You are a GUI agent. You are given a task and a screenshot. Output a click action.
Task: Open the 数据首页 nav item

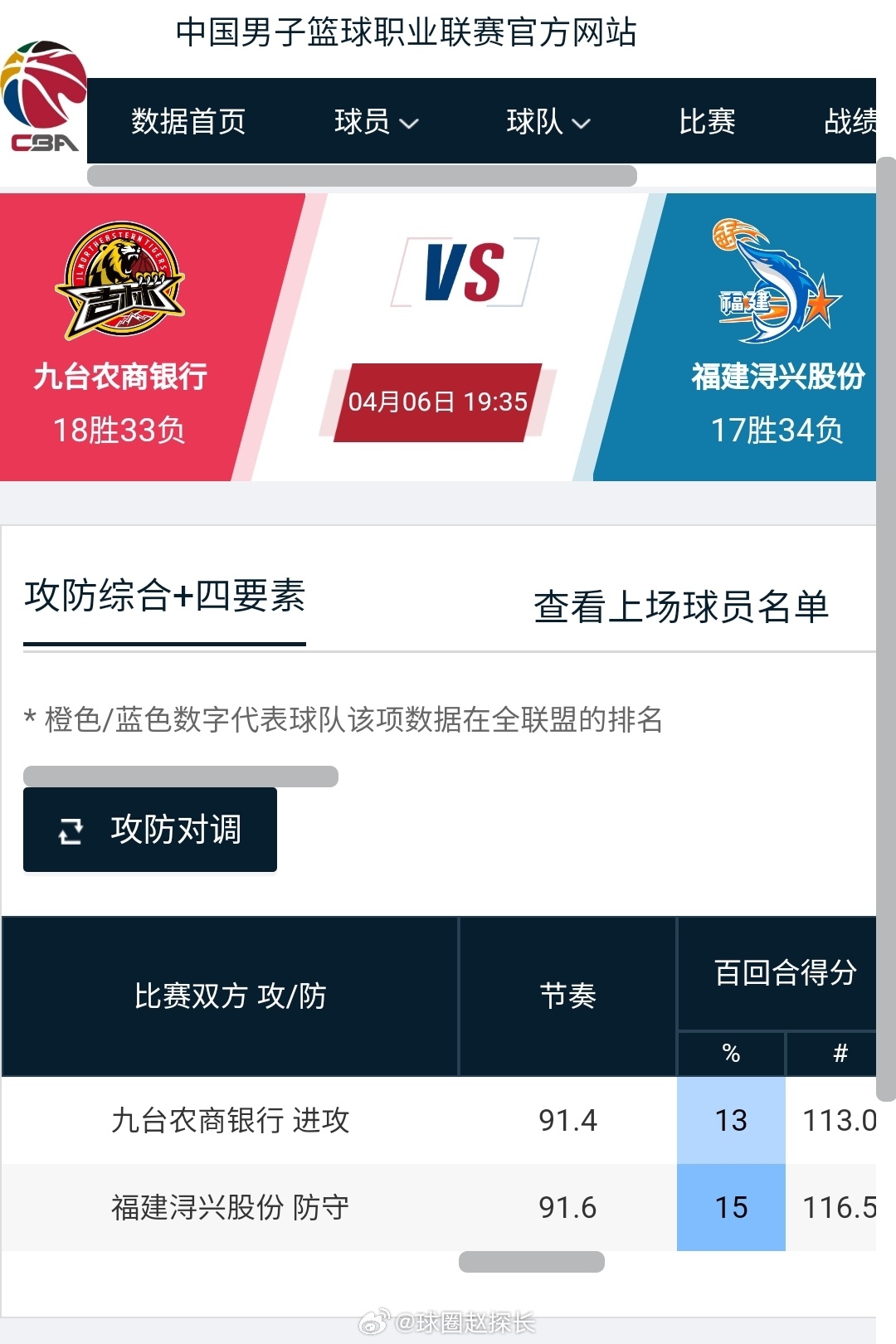tap(188, 122)
